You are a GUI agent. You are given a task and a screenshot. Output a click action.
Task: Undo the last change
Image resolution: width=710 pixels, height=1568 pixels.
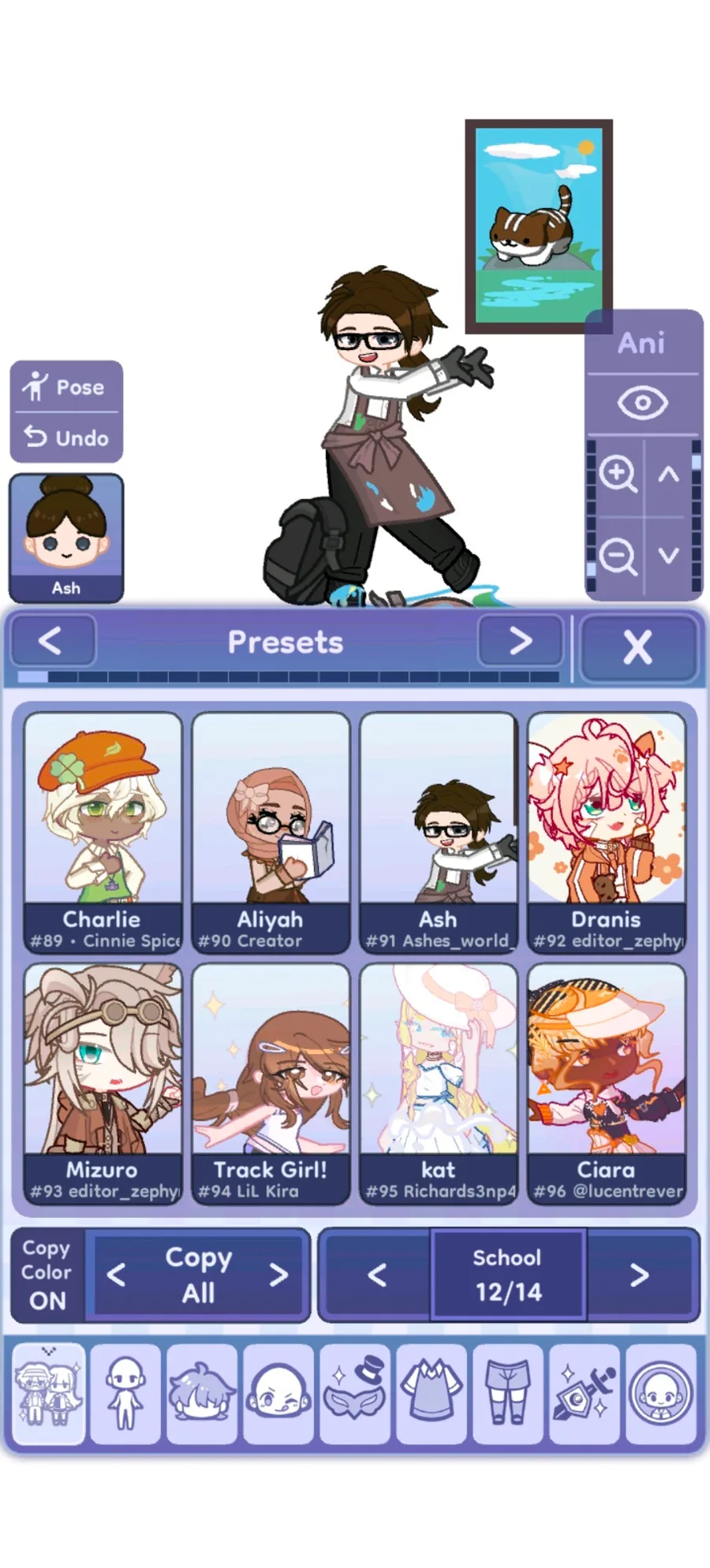point(66,438)
